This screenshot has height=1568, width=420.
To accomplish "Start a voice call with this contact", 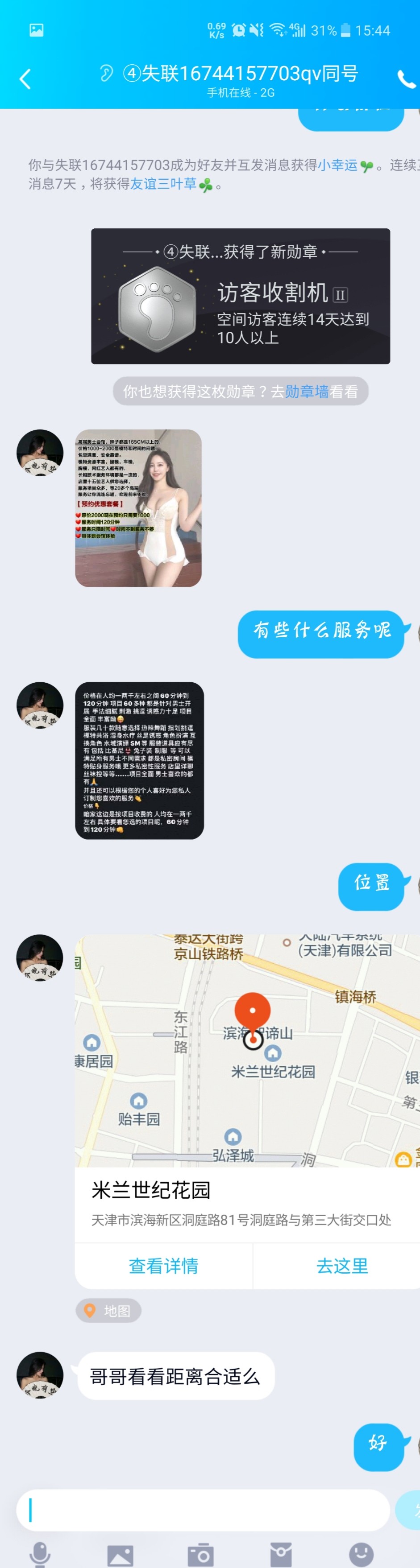I will tap(406, 79).
